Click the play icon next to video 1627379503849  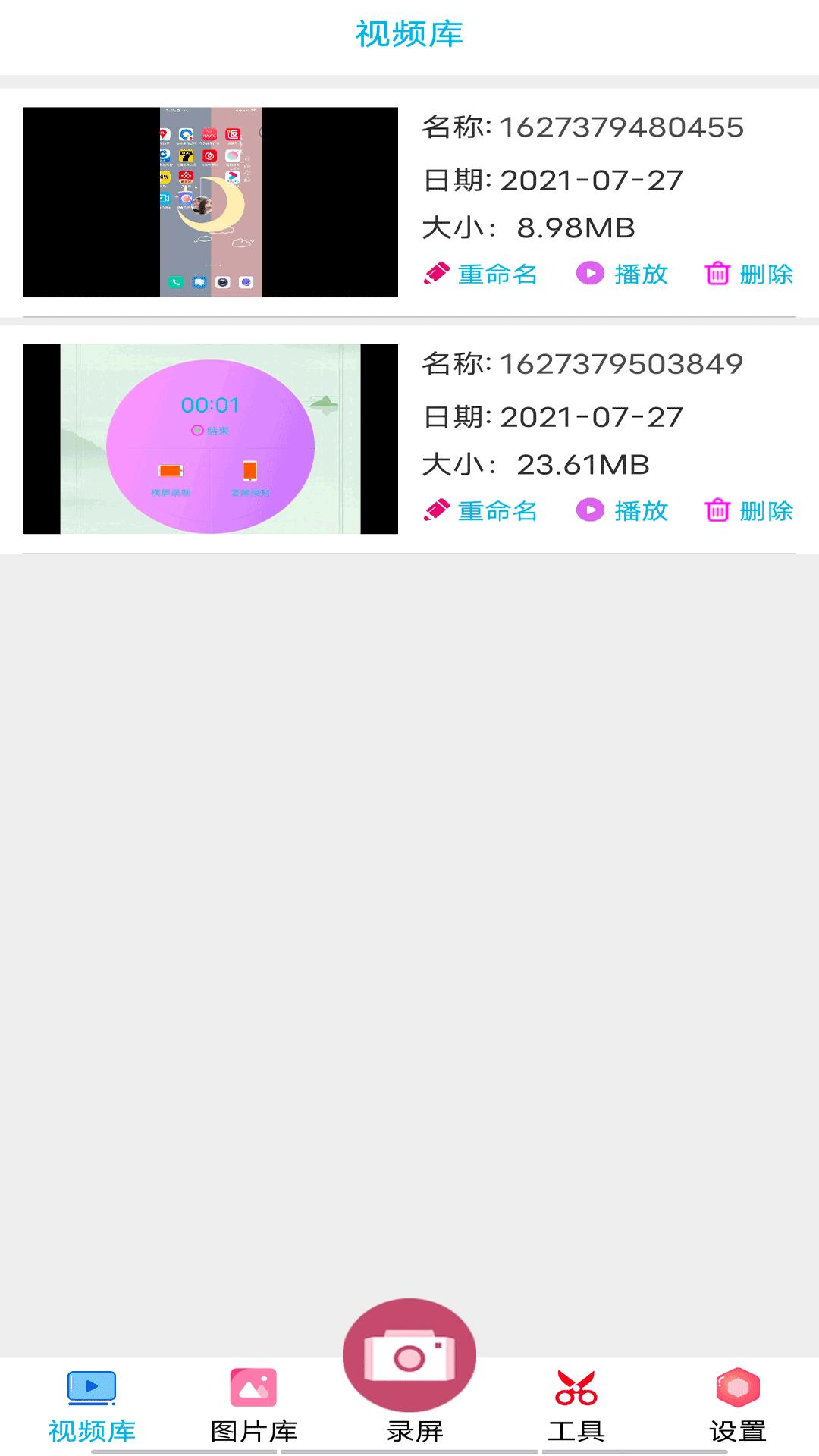(x=591, y=512)
